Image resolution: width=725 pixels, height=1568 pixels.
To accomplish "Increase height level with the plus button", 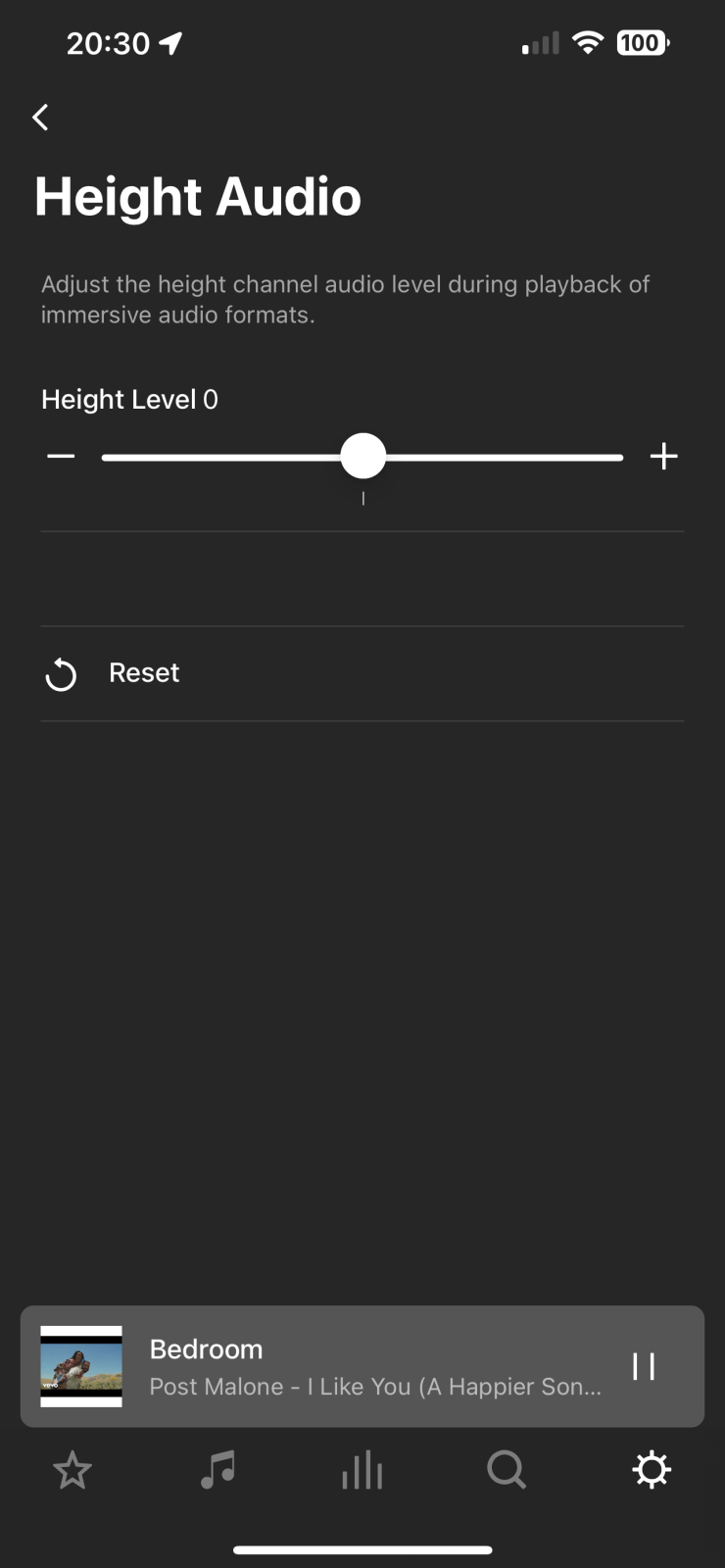I will tap(664, 456).
